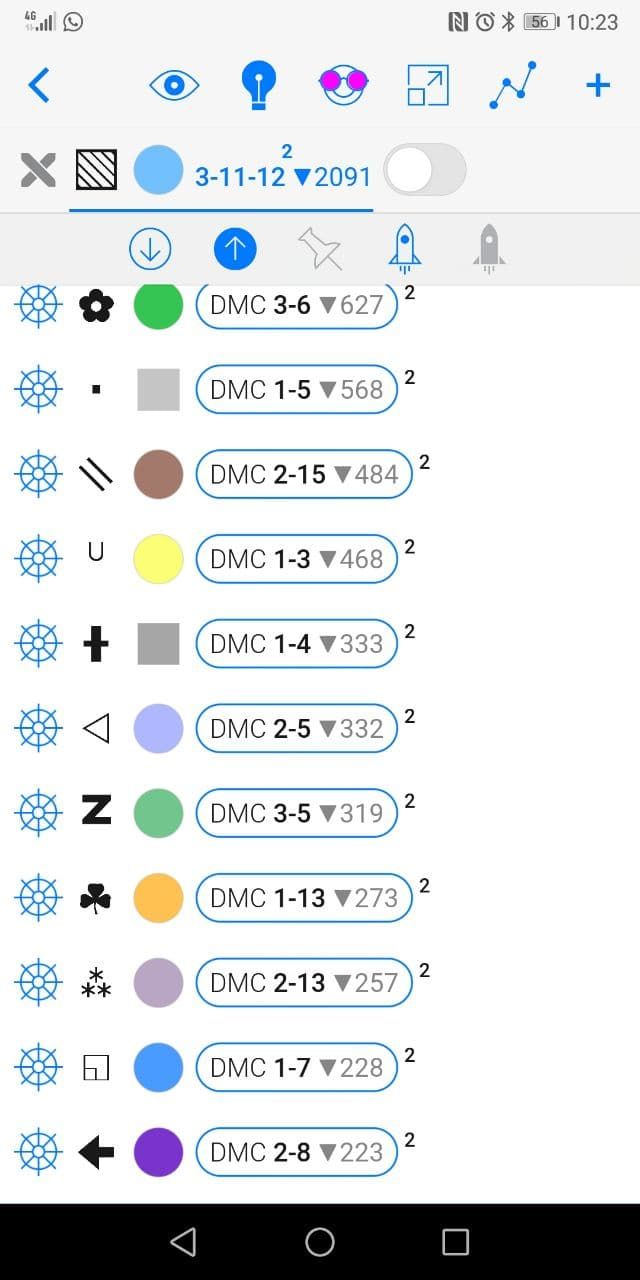640x1280 pixels.
Task: Select the DMC 2-8 purple thread chip
Action: click(x=296, y=1152)
